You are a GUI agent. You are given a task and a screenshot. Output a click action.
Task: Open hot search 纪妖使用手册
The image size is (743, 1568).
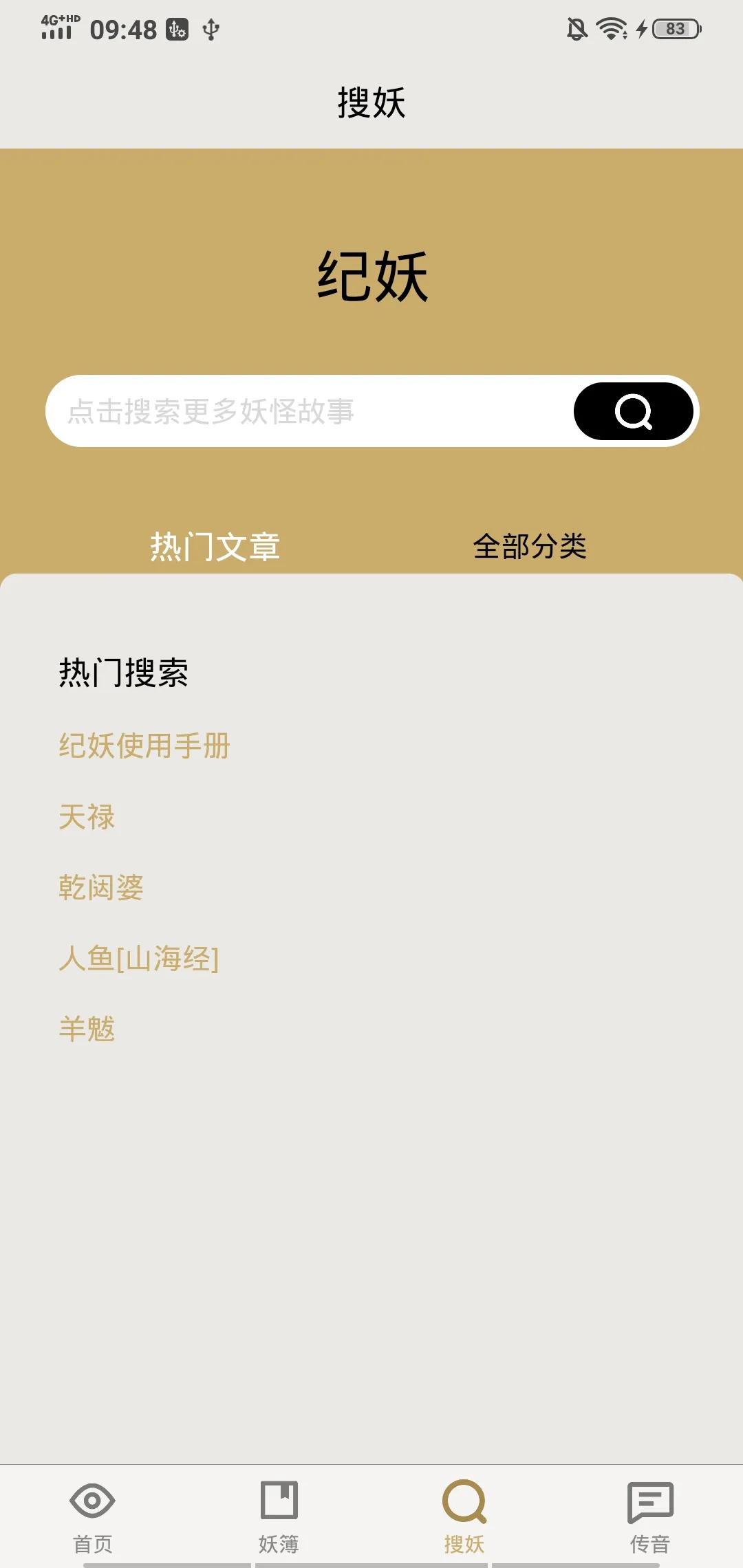pyautogui.click(x=144, y=746)
